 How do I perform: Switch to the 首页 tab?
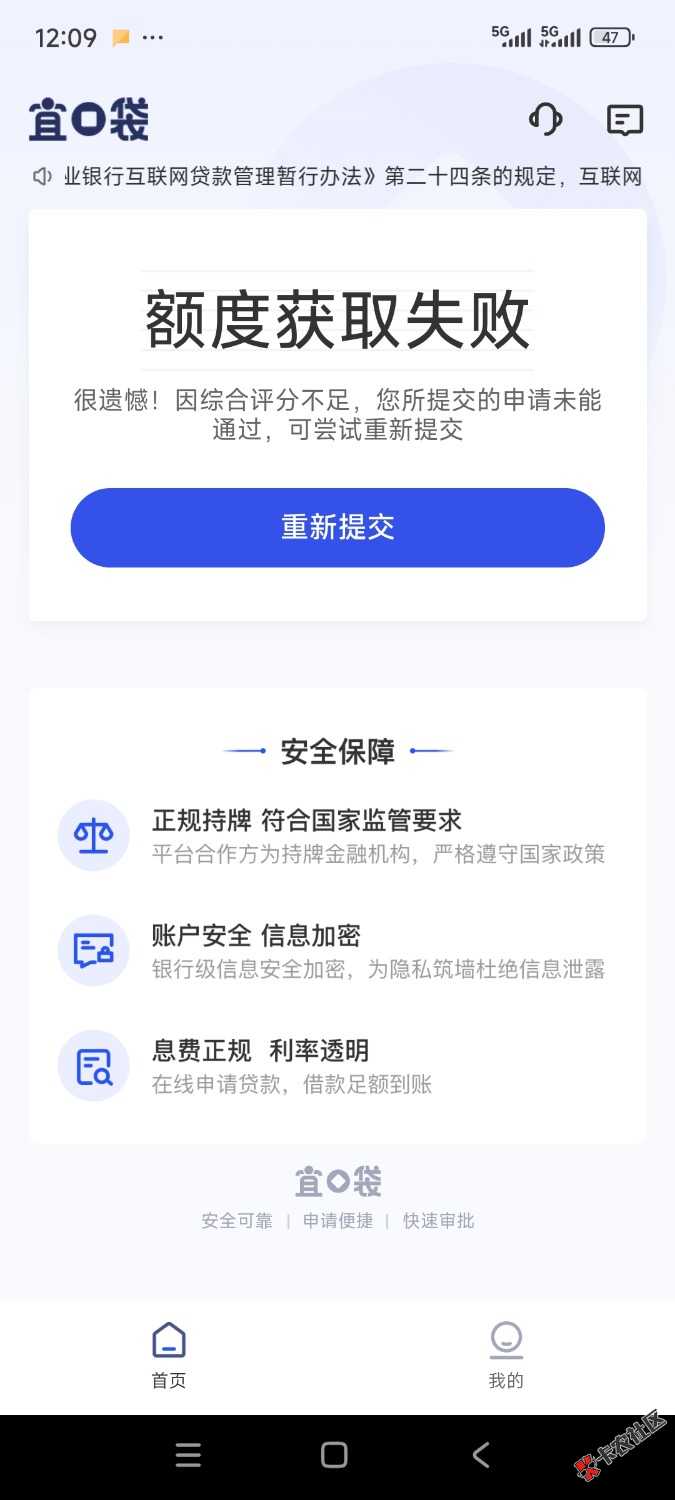(x=168, y=1355)
